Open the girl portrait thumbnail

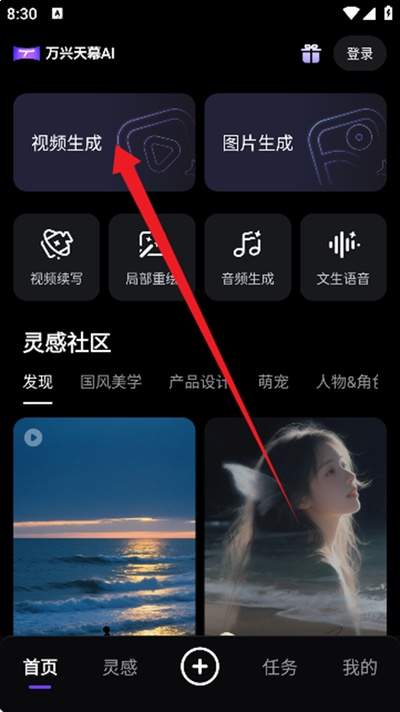296,527
